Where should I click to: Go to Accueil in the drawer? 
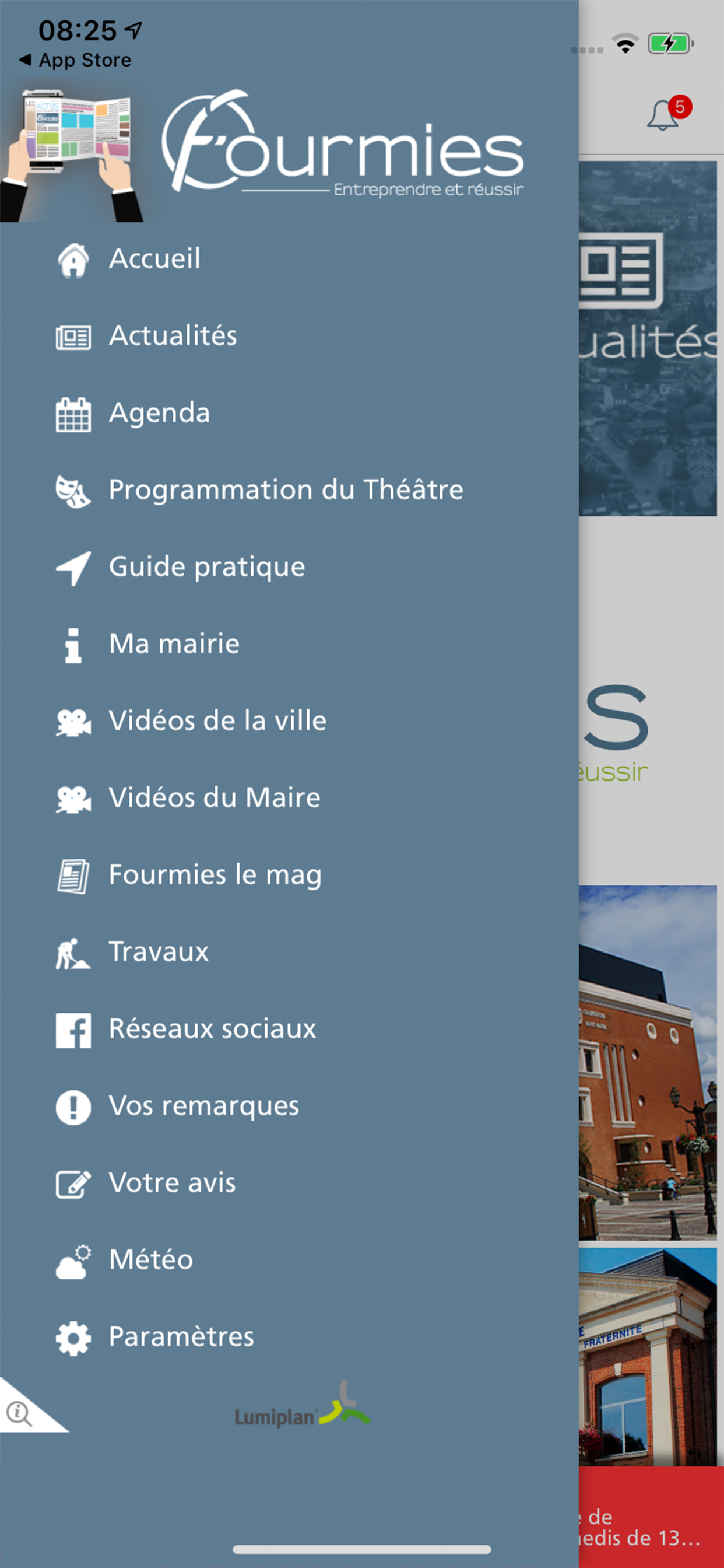tap(154, 258)
